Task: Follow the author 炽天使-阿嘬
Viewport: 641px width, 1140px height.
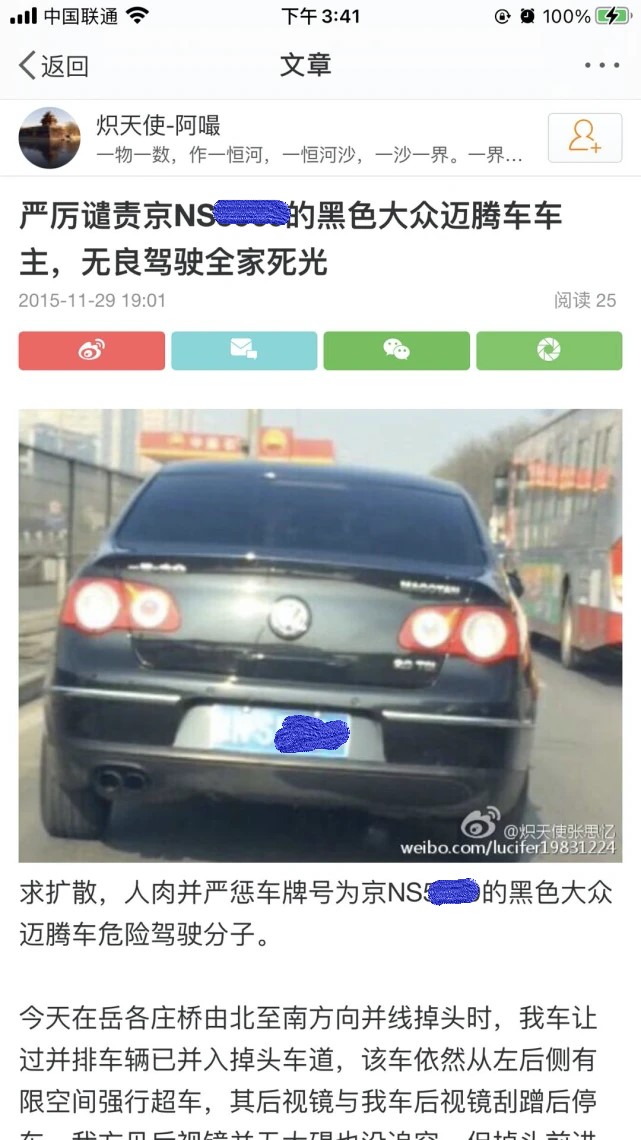Action: pyautogui.click(x=584, y=137)
